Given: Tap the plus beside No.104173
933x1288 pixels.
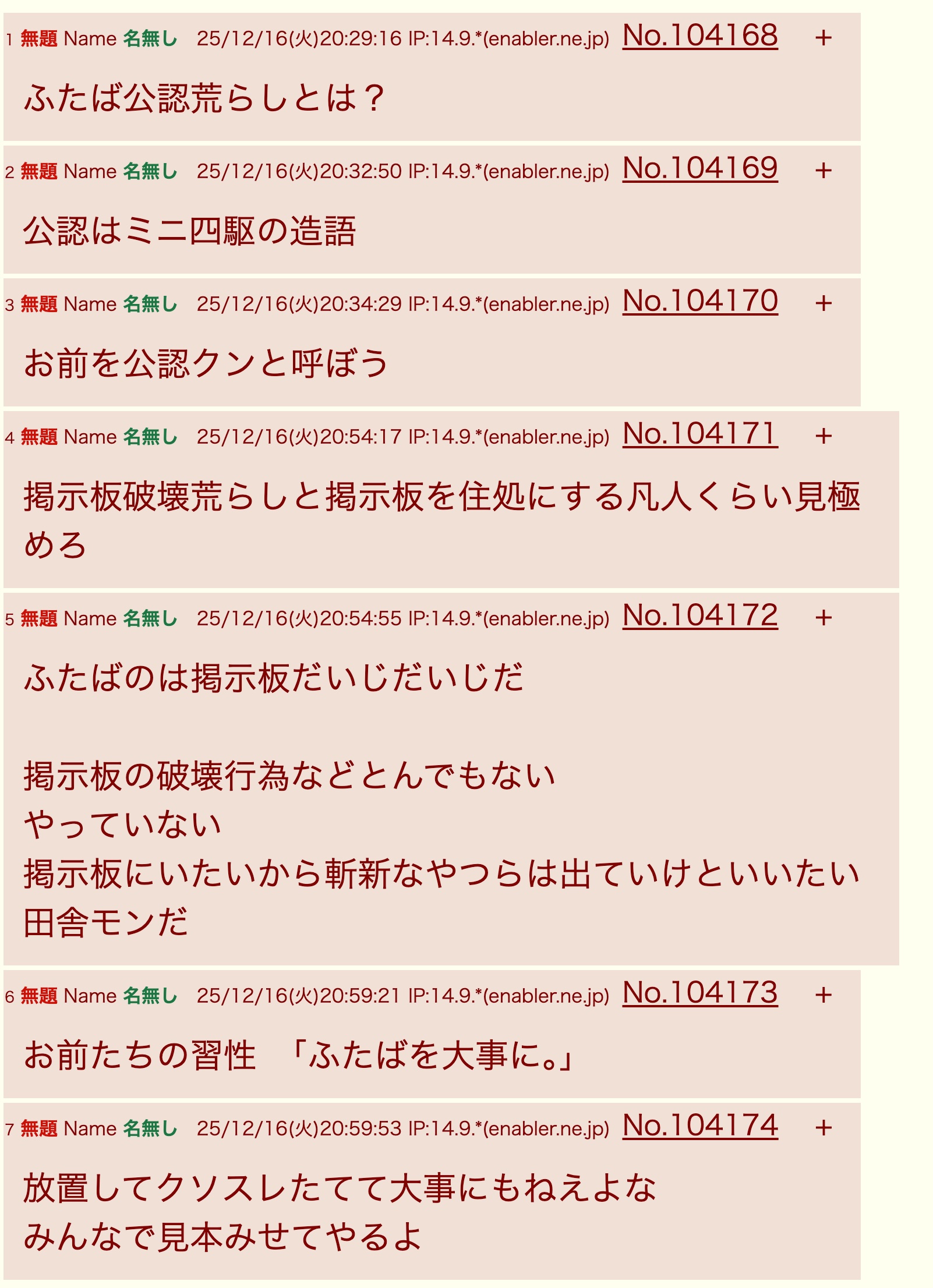Looking at the screenshot, I should pos(823,995).
